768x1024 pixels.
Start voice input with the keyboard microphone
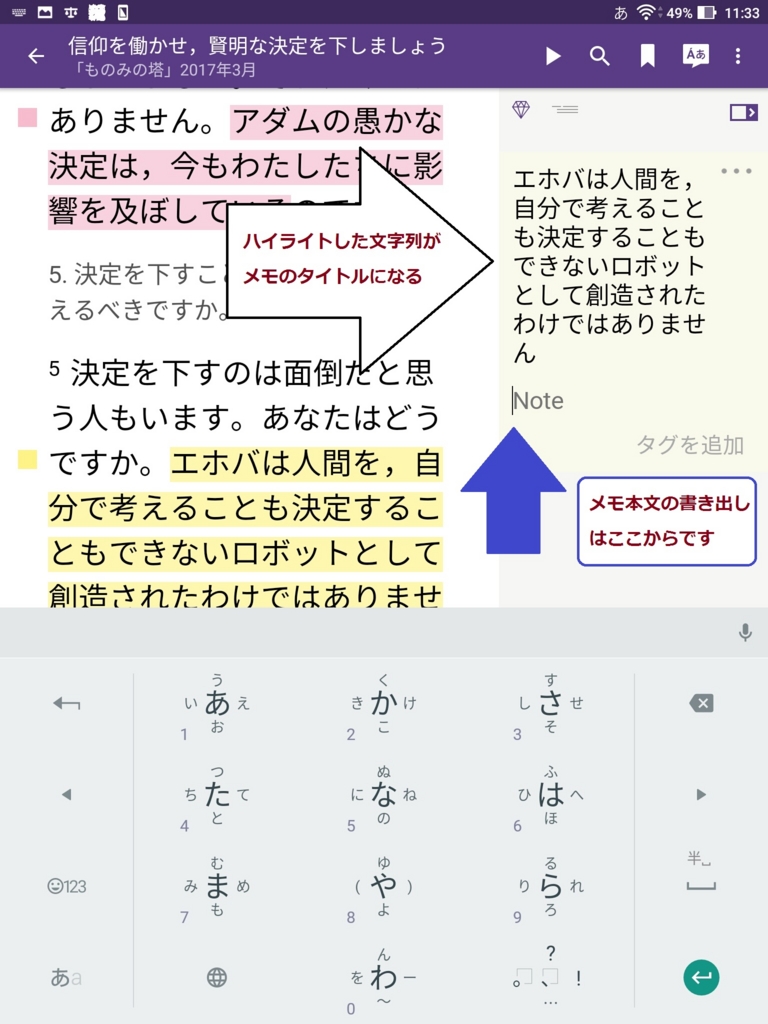tap(745, 632)
